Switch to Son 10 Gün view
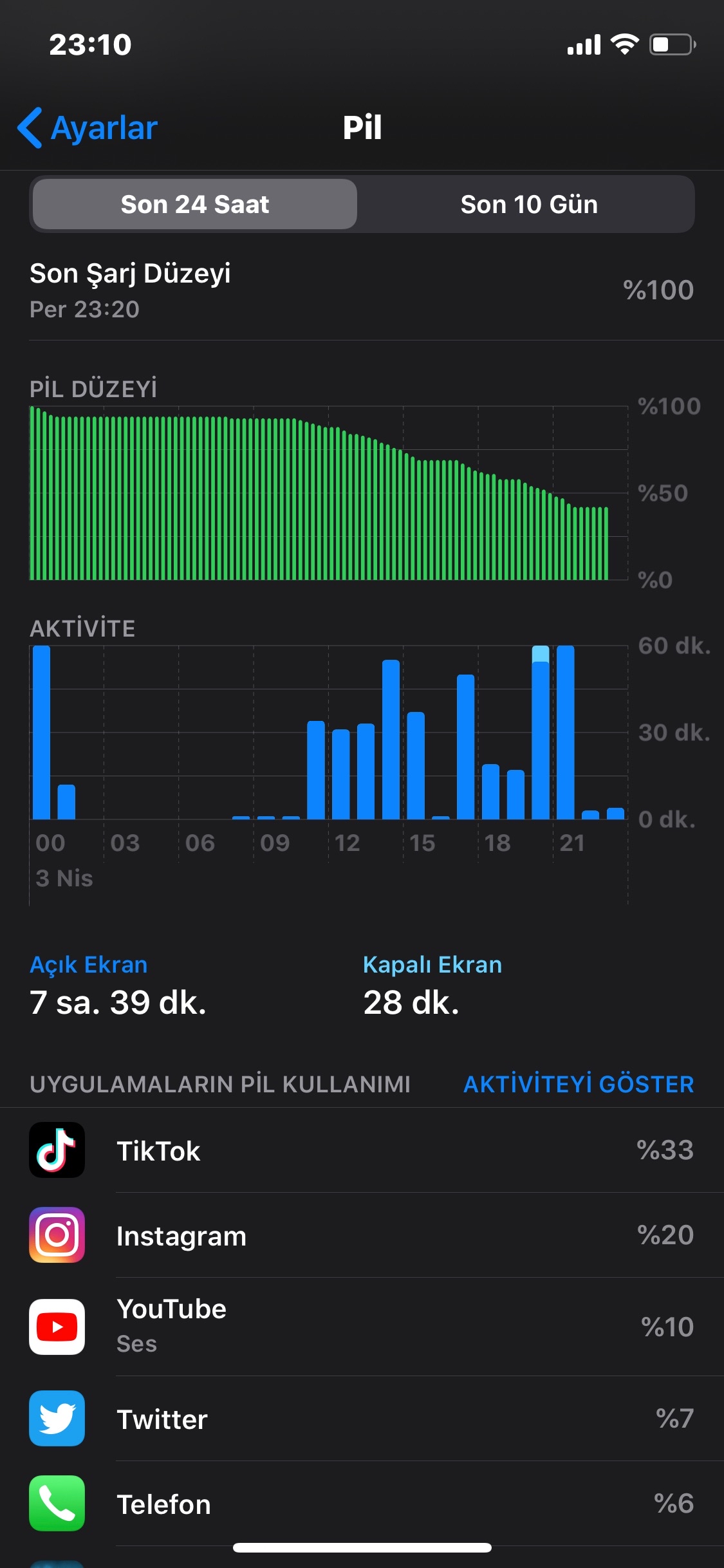 point(528,205)
